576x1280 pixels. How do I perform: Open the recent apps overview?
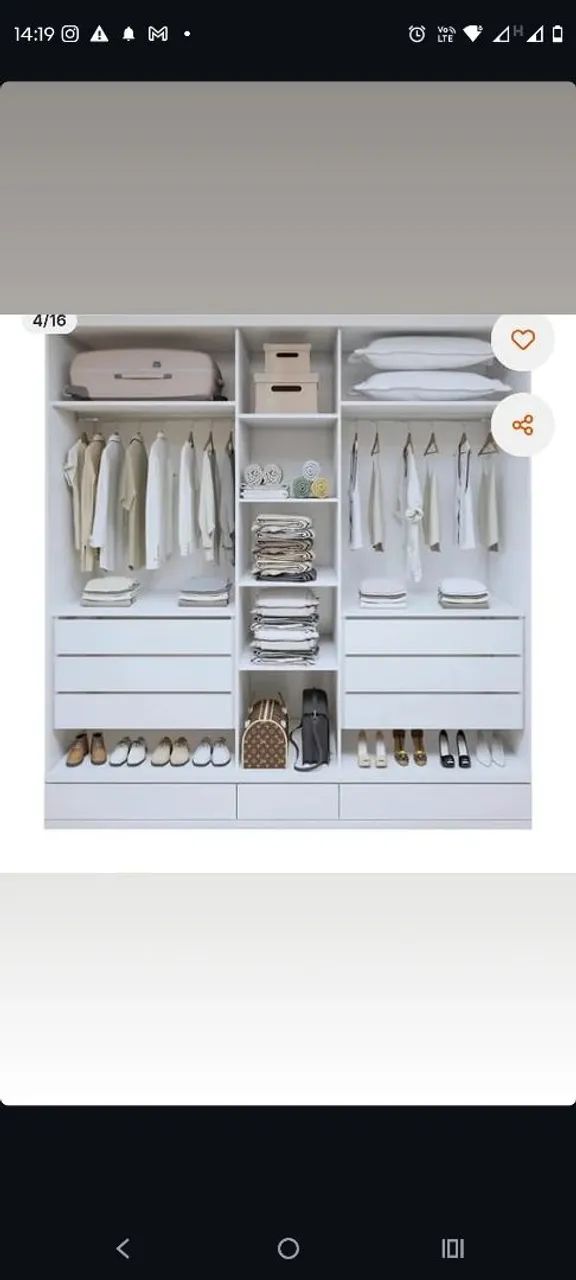click(x=453, y=1247)
